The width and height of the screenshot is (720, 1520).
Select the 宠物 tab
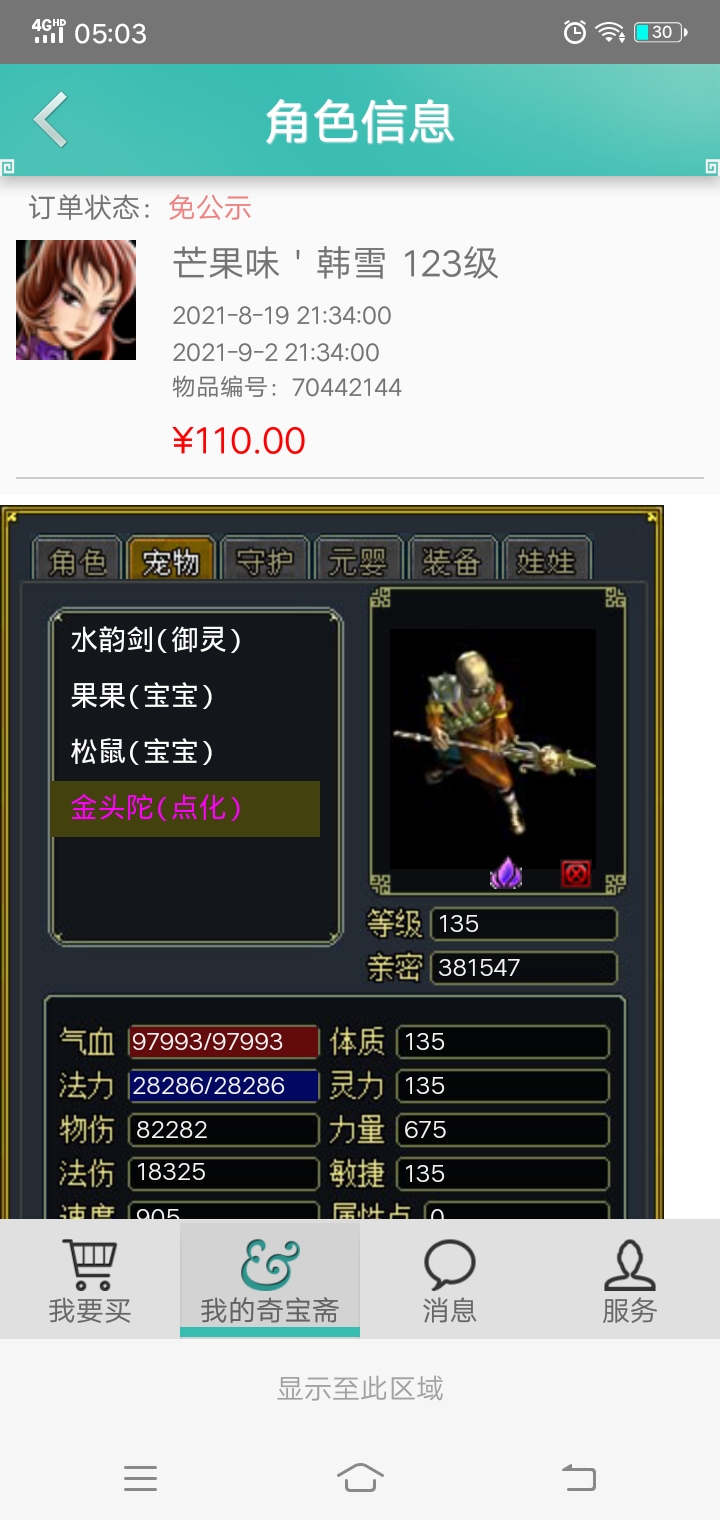pyautogui.click(x=171, y=561)
